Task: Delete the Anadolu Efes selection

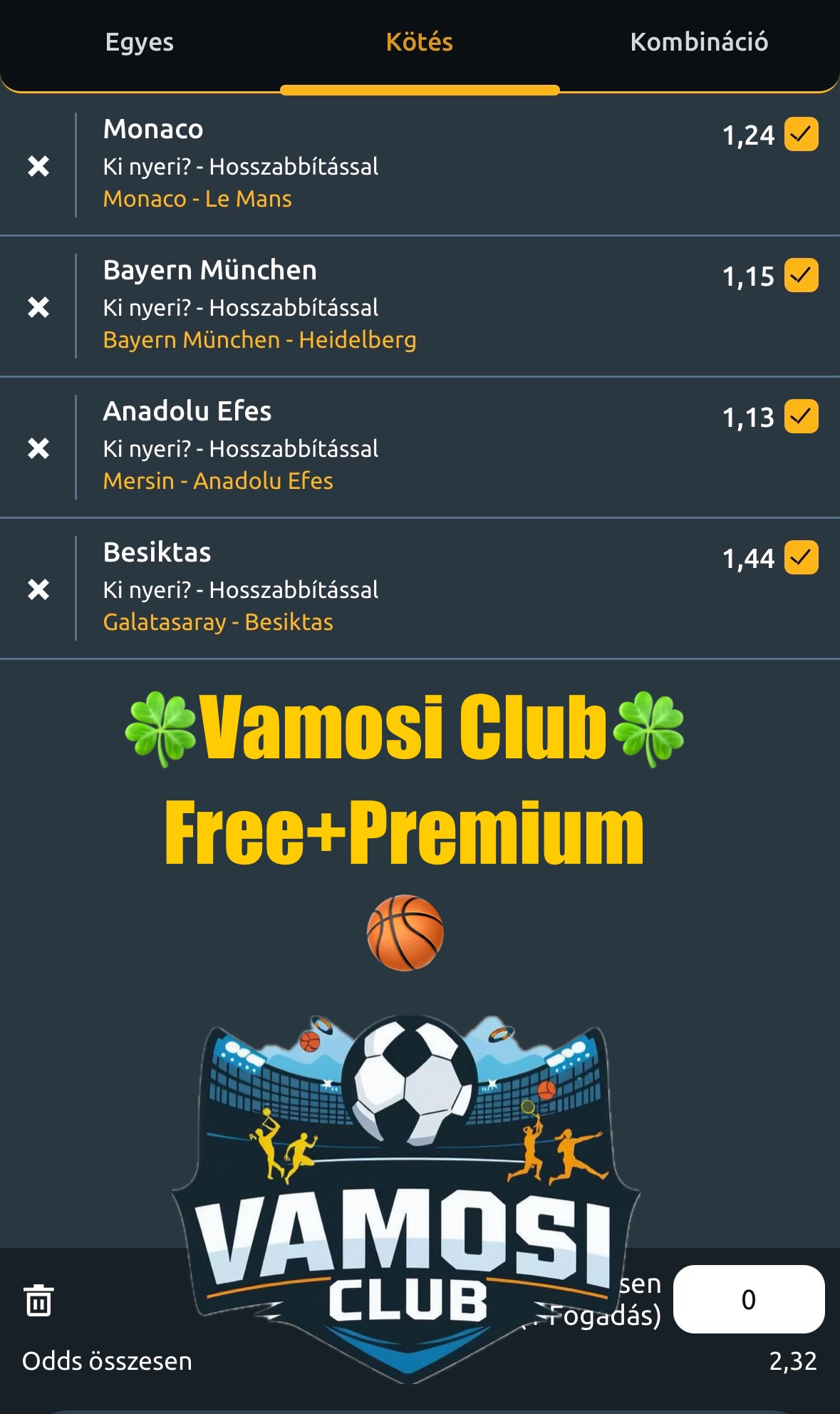Action: [x=38, y=448]
